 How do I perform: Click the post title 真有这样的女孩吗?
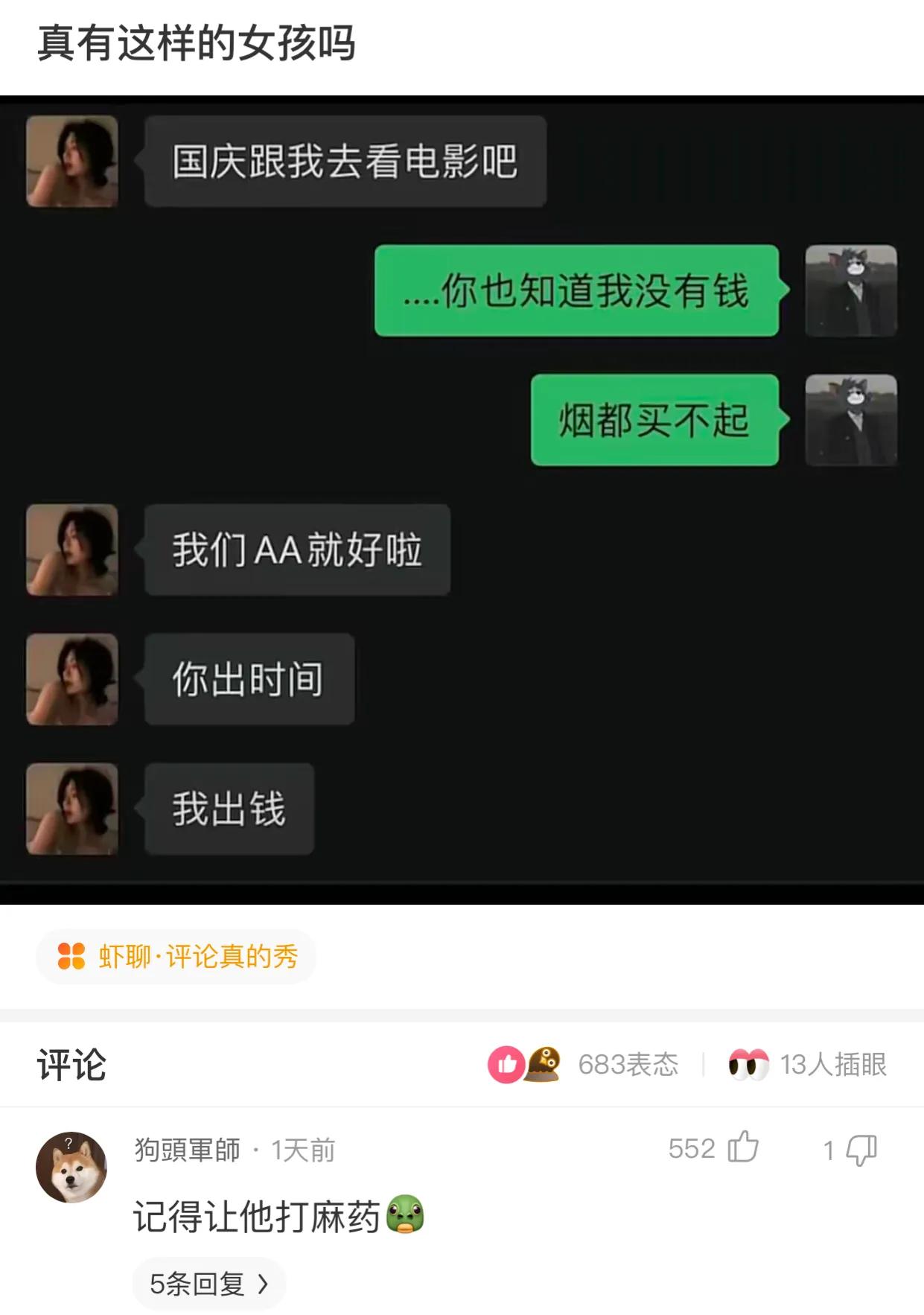tap(196, 43)
